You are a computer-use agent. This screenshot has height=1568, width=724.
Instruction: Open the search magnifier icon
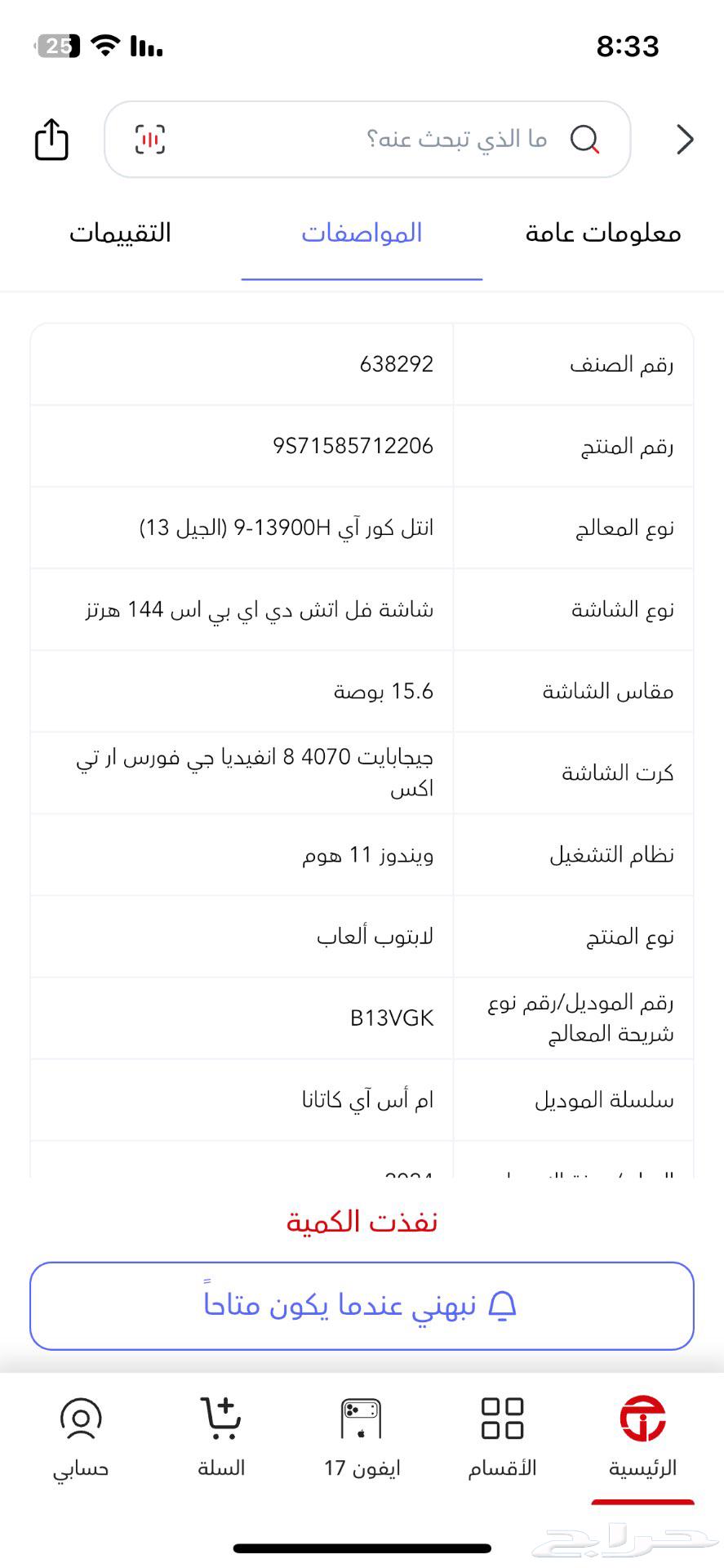(585, 140)
